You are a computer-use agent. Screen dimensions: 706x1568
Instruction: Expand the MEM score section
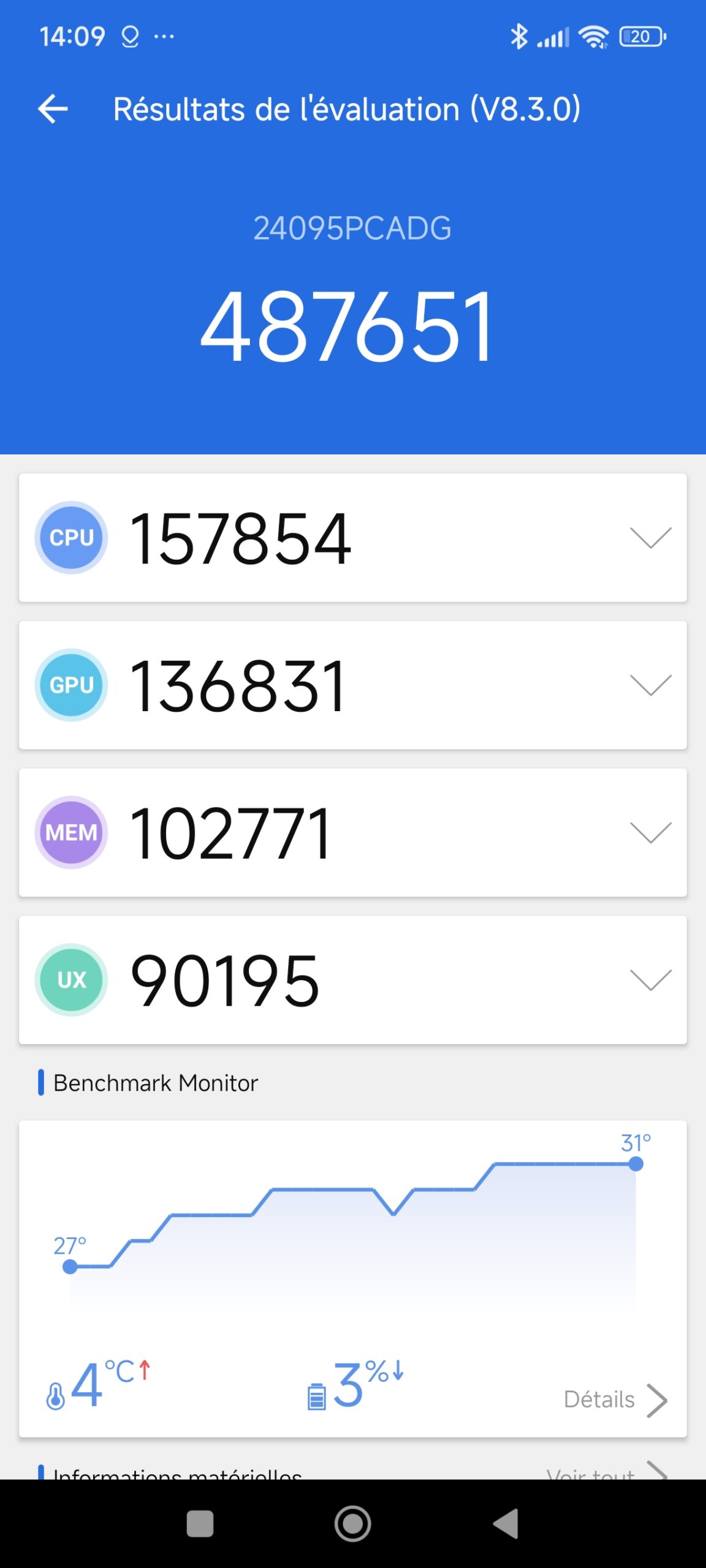pos(650,832)
